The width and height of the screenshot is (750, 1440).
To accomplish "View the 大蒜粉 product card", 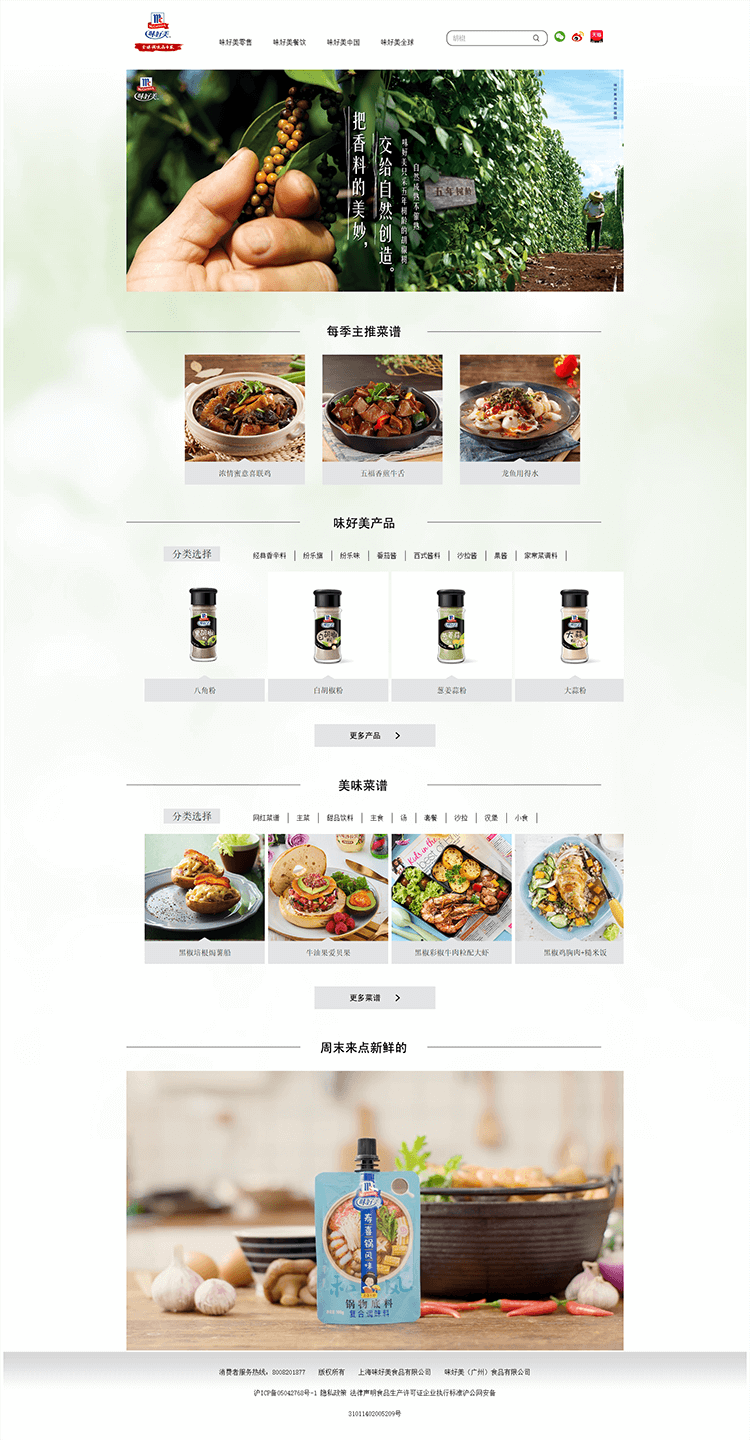I will 574,636.
